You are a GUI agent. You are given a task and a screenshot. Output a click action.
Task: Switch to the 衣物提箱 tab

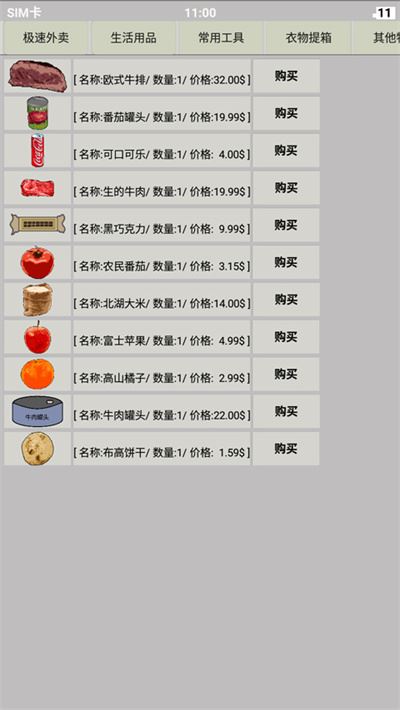[308, 38]
